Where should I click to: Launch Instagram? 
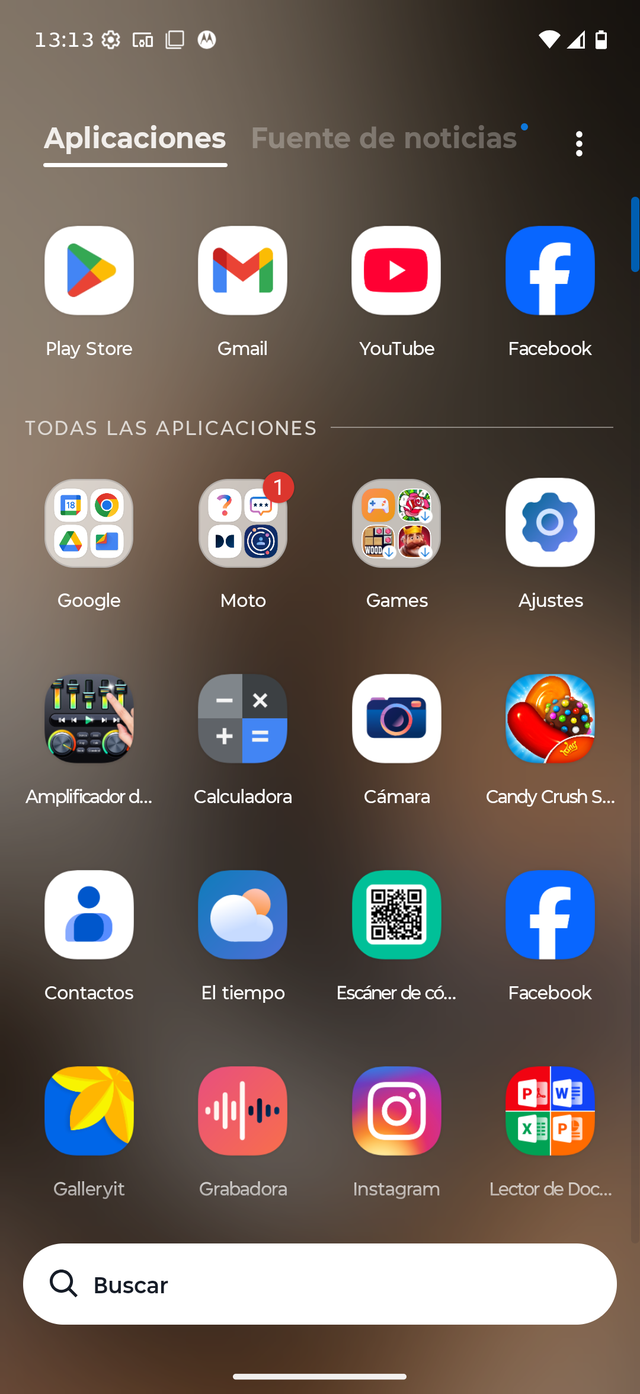pos(397,1111)
